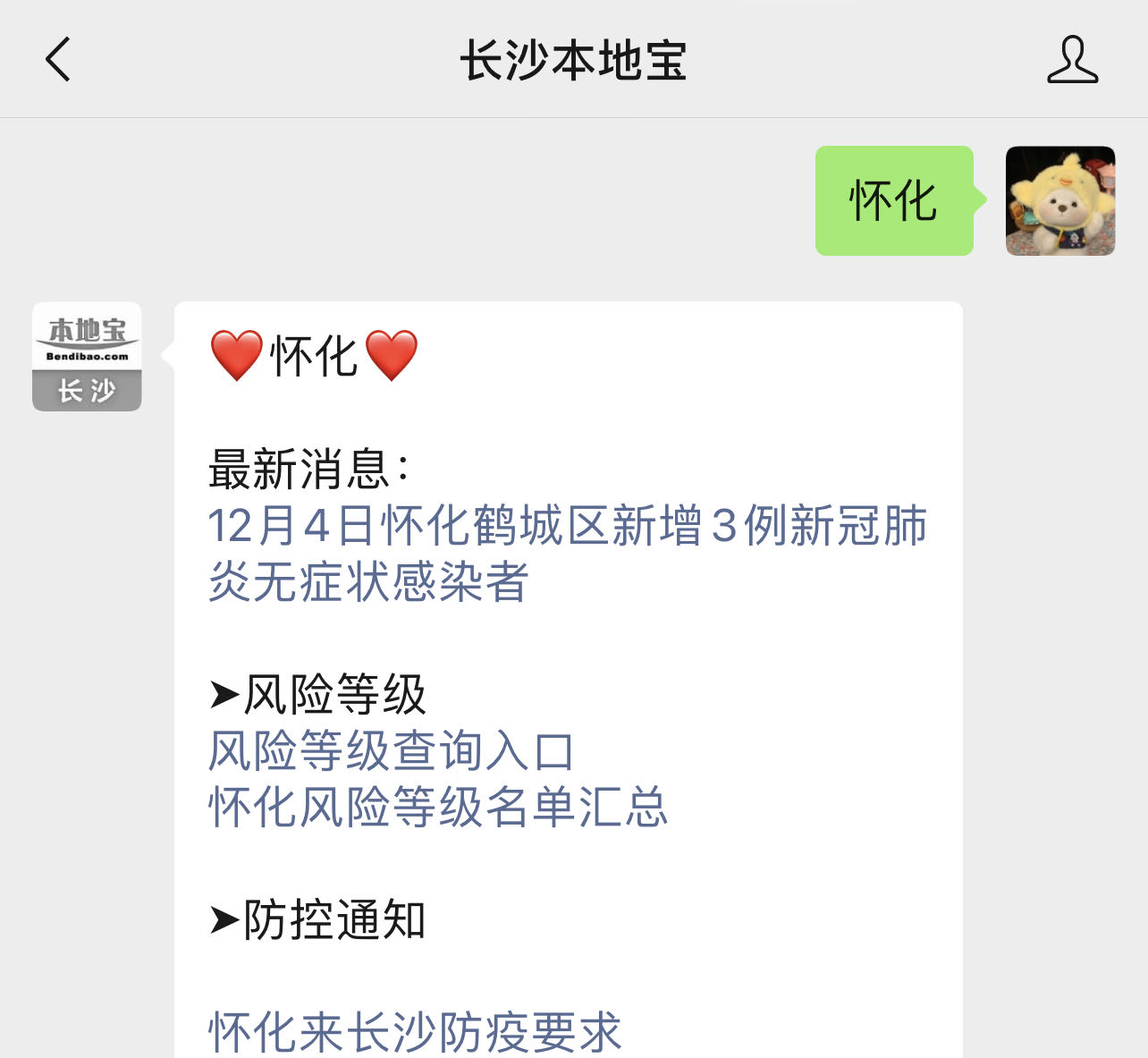This screenshot has height=1058, width=1148.
Task: Open the account profile icon
Action: (1072, 60)
